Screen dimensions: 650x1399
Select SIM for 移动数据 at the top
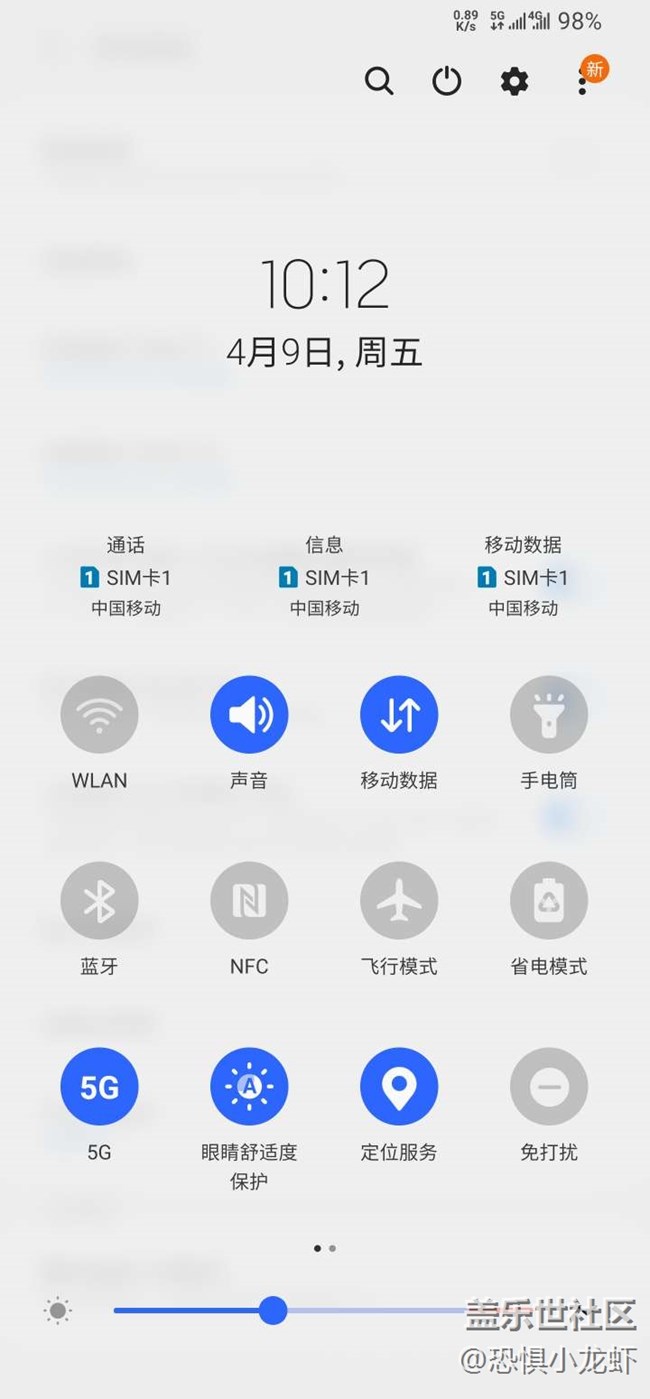point(523,577)
